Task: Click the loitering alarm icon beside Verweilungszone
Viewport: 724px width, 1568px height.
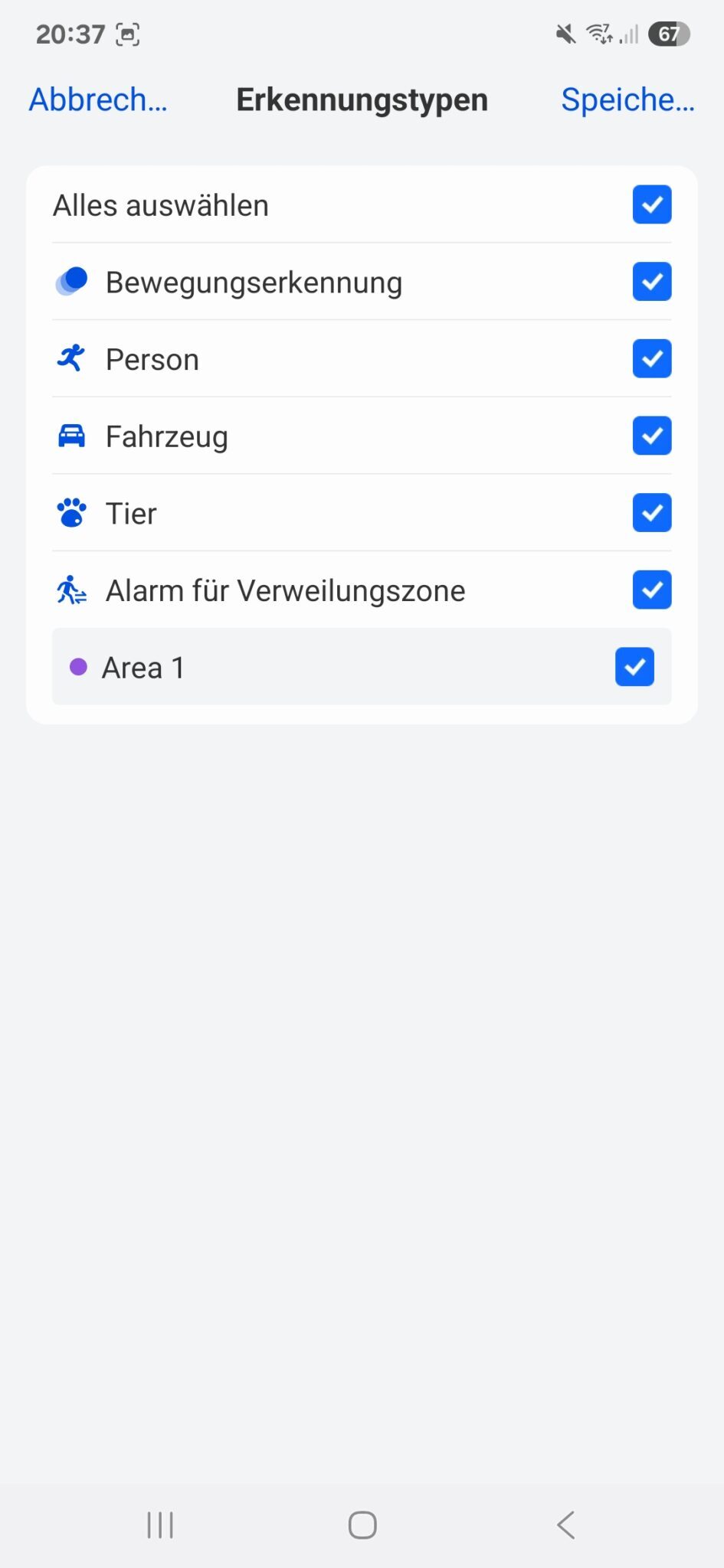Action: 70,590
